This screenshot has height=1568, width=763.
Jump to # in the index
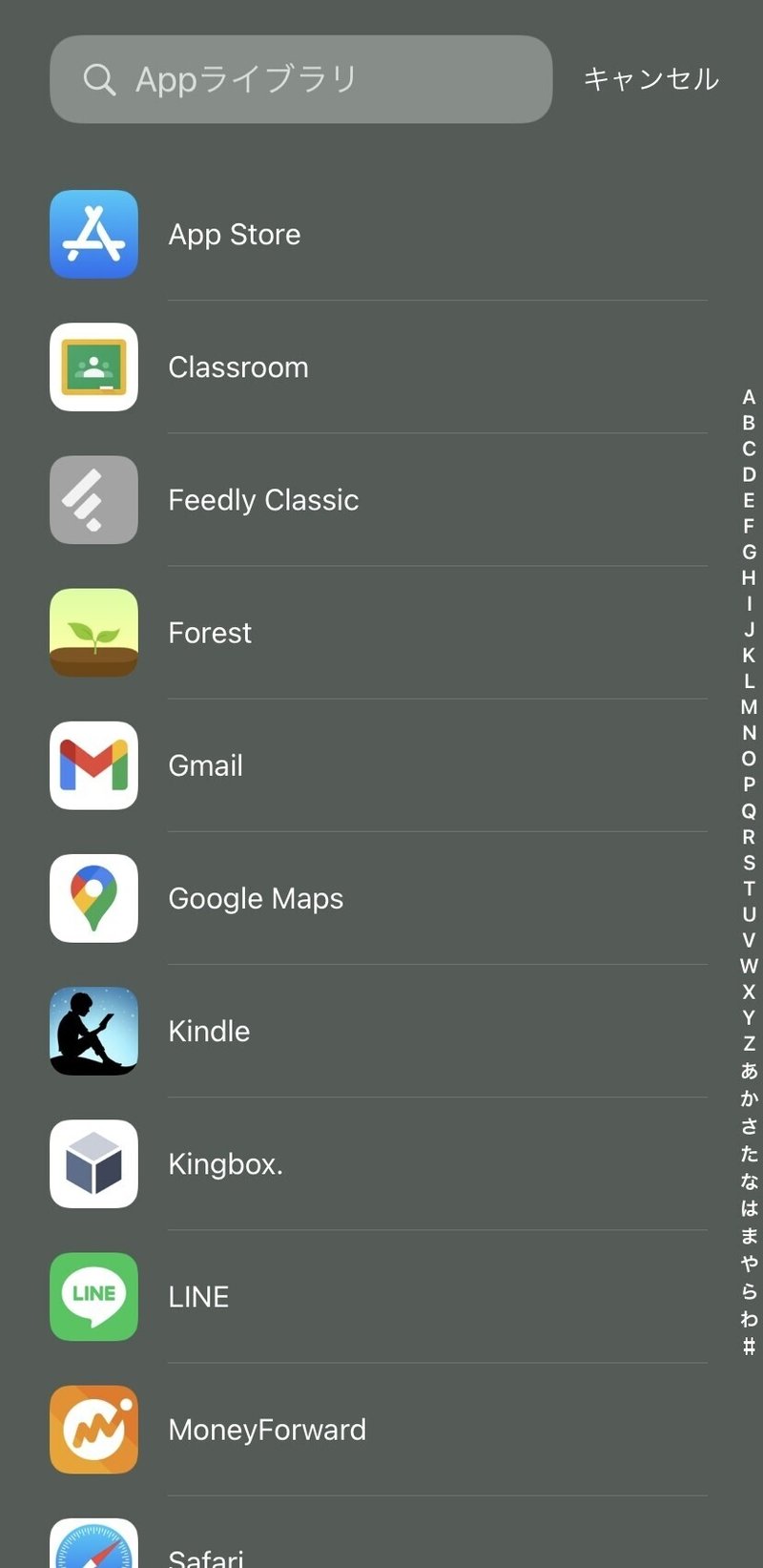[749, 1347]
